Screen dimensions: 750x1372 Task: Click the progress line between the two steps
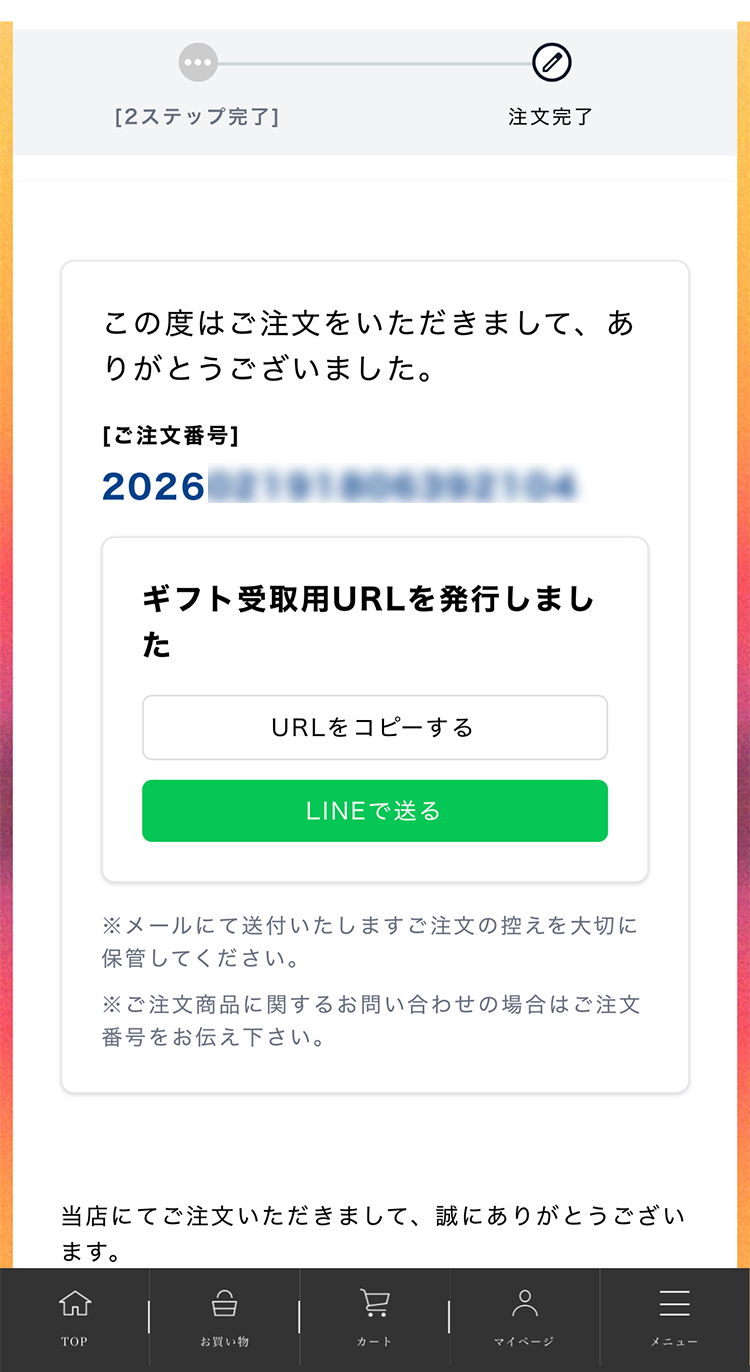(373, 60)
